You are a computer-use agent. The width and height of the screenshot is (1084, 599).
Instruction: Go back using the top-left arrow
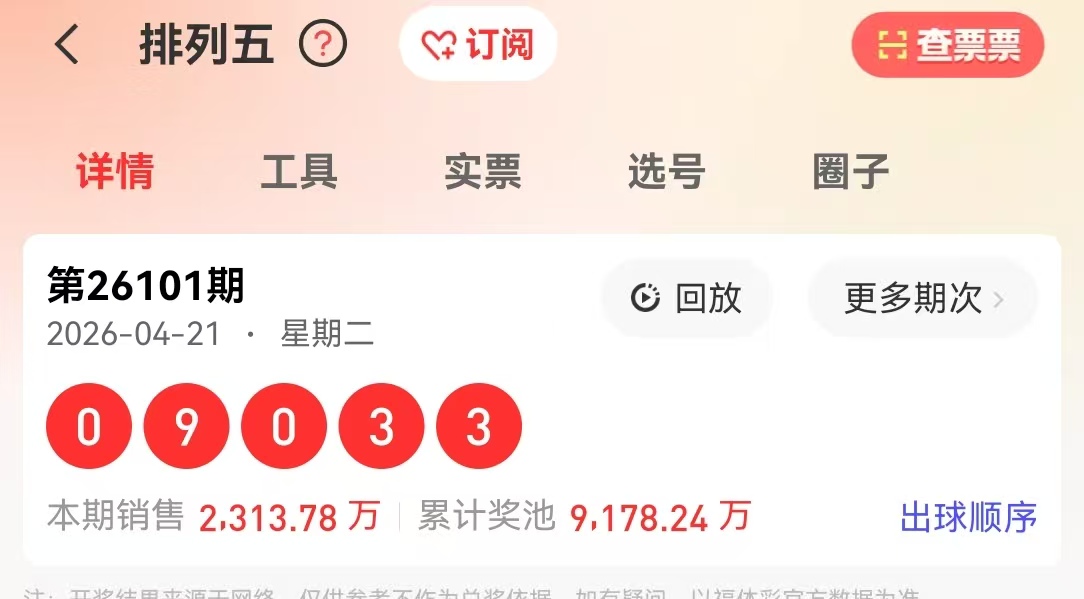[67, 45]
